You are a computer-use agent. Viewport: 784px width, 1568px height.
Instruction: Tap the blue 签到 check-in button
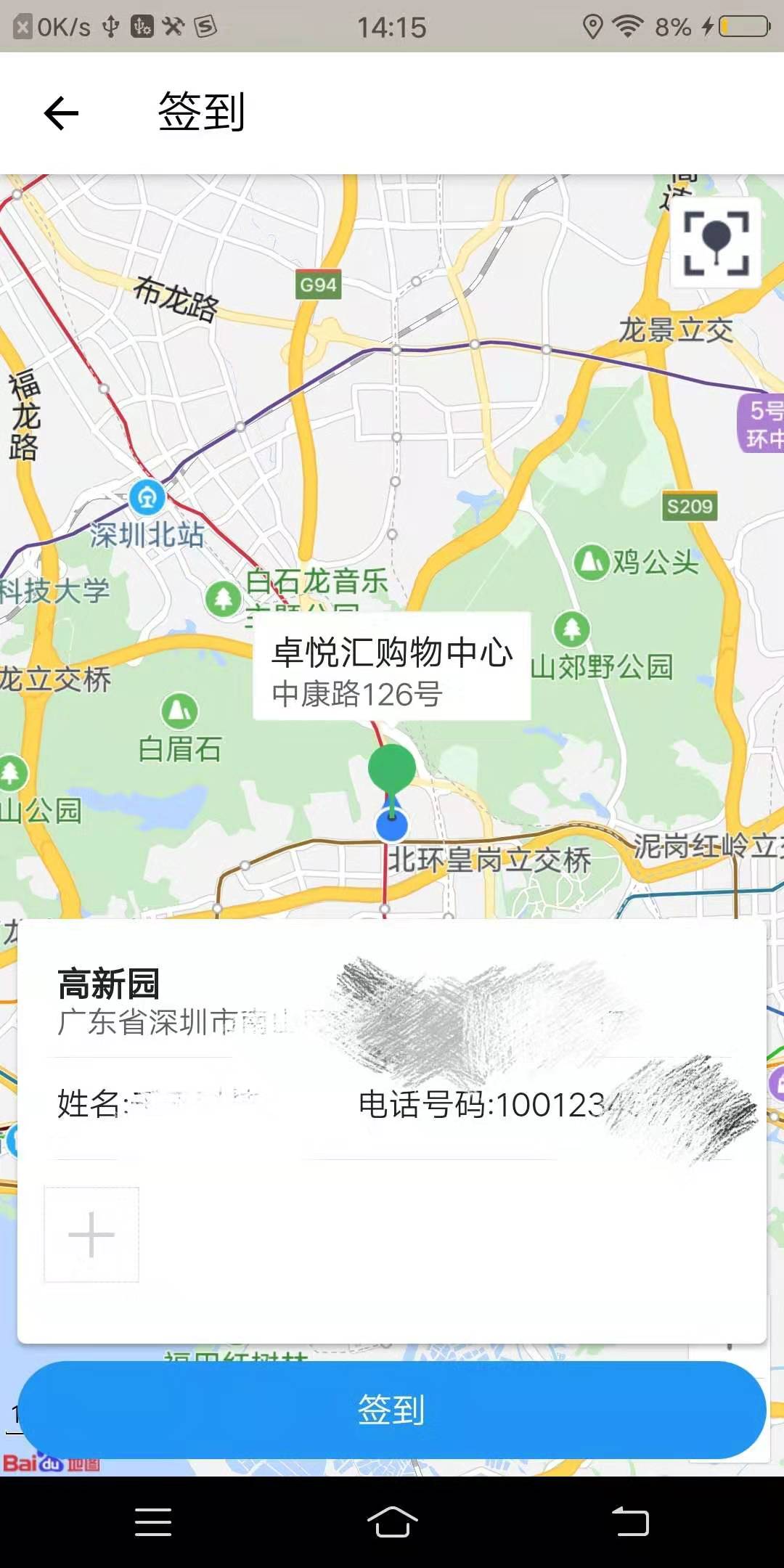pos(392,1410)
